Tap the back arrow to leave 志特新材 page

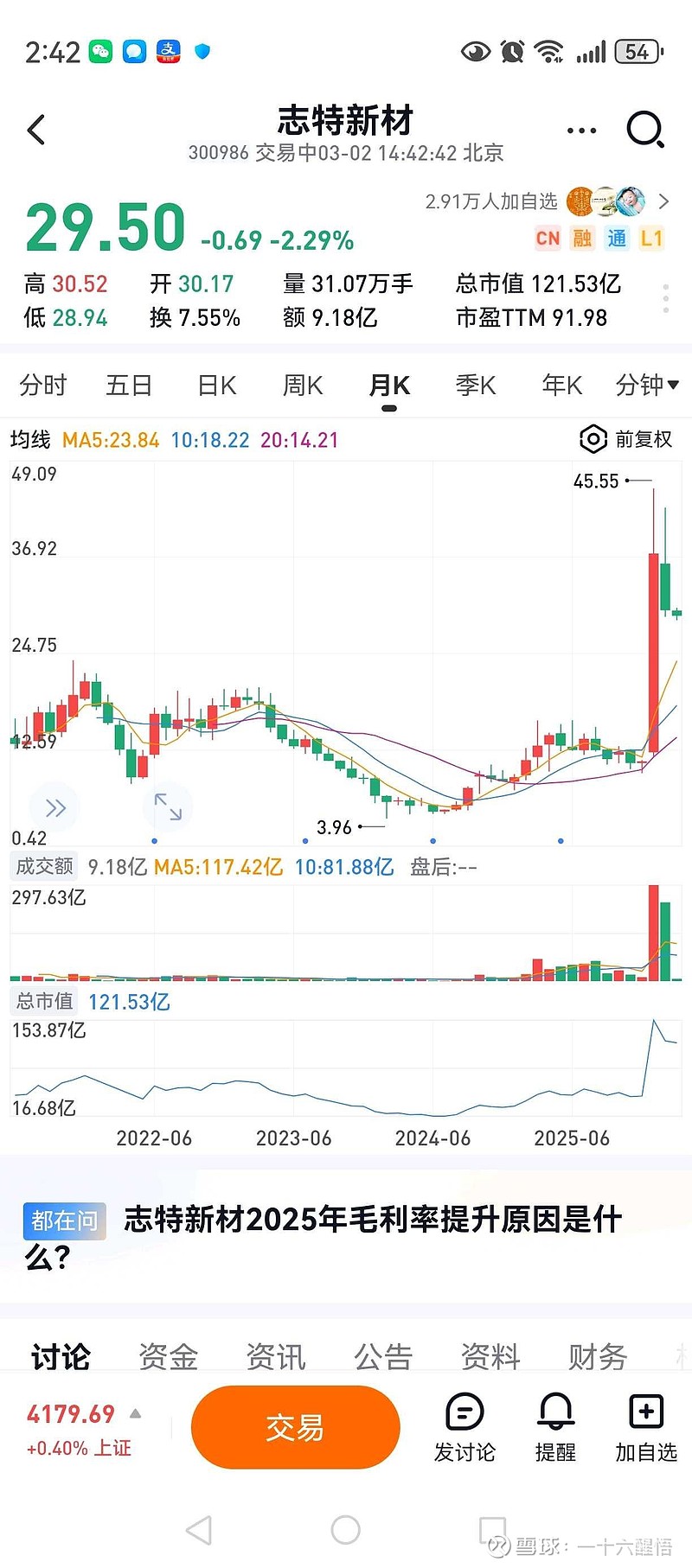35,128
